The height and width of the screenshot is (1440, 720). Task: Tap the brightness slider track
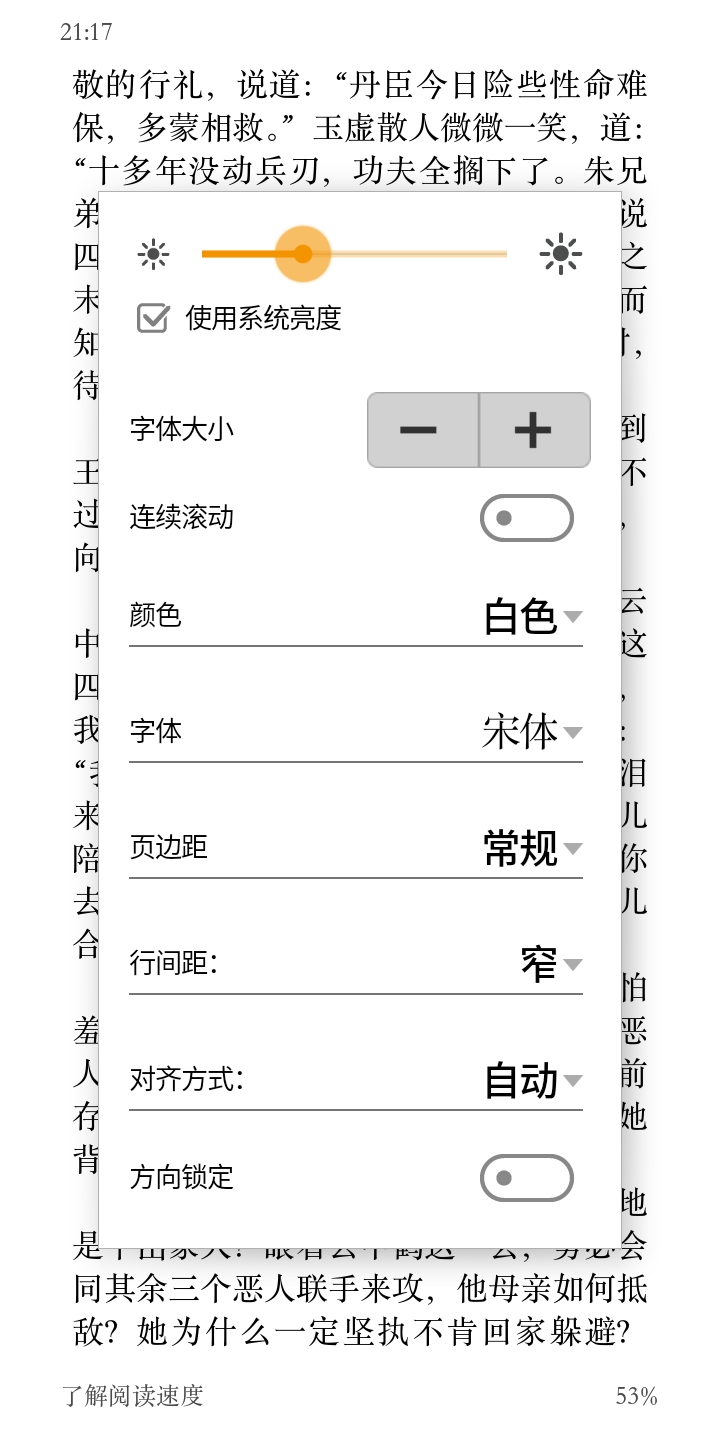click(354, 254)
